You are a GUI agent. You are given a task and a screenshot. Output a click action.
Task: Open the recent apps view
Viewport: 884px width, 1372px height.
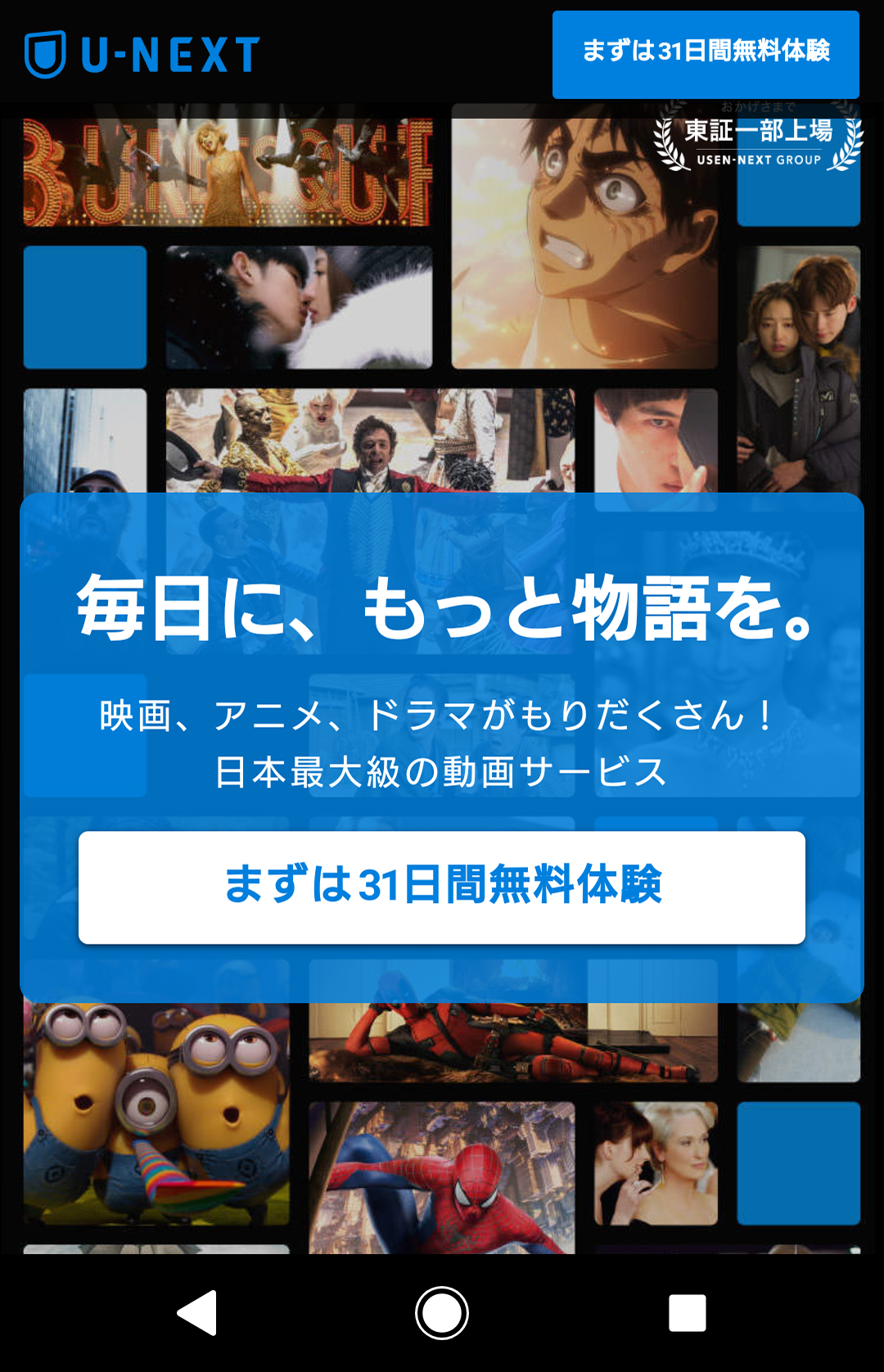pos(687,1313)
